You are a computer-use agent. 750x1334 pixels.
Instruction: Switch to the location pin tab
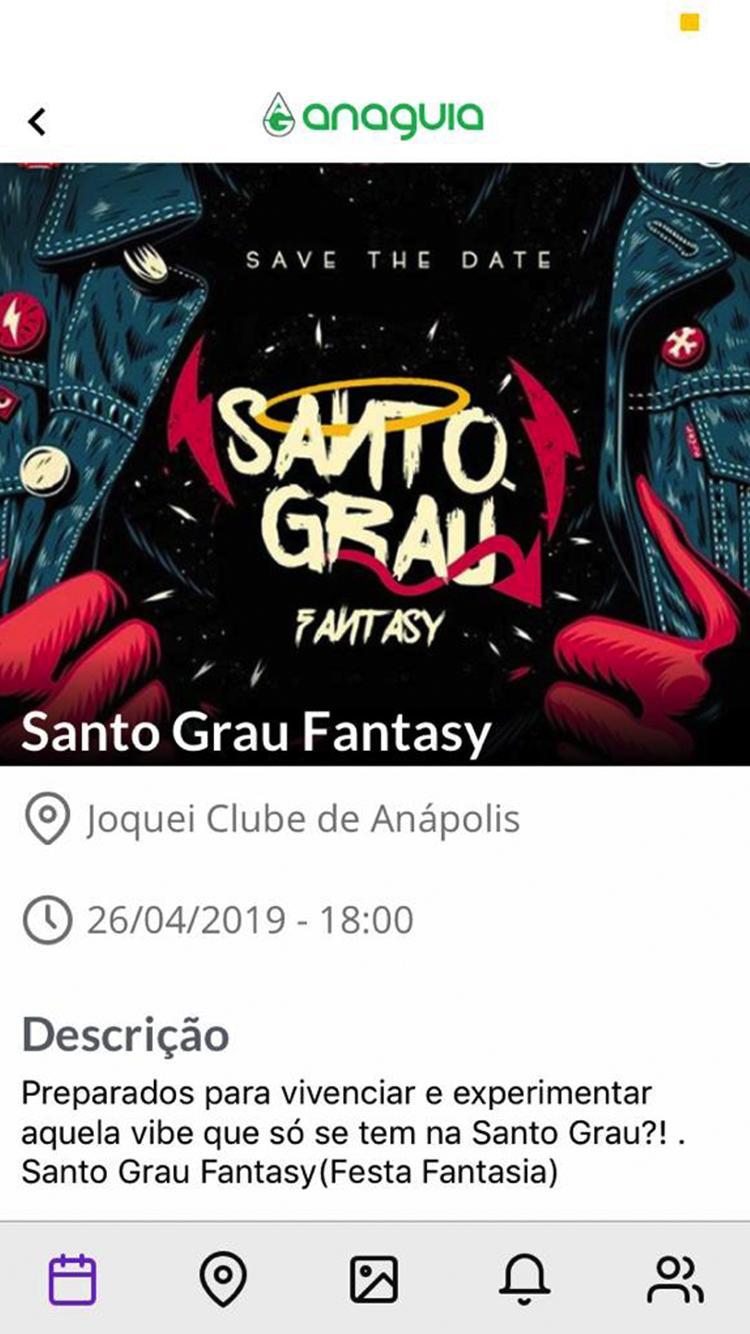tap(223, 1279)
